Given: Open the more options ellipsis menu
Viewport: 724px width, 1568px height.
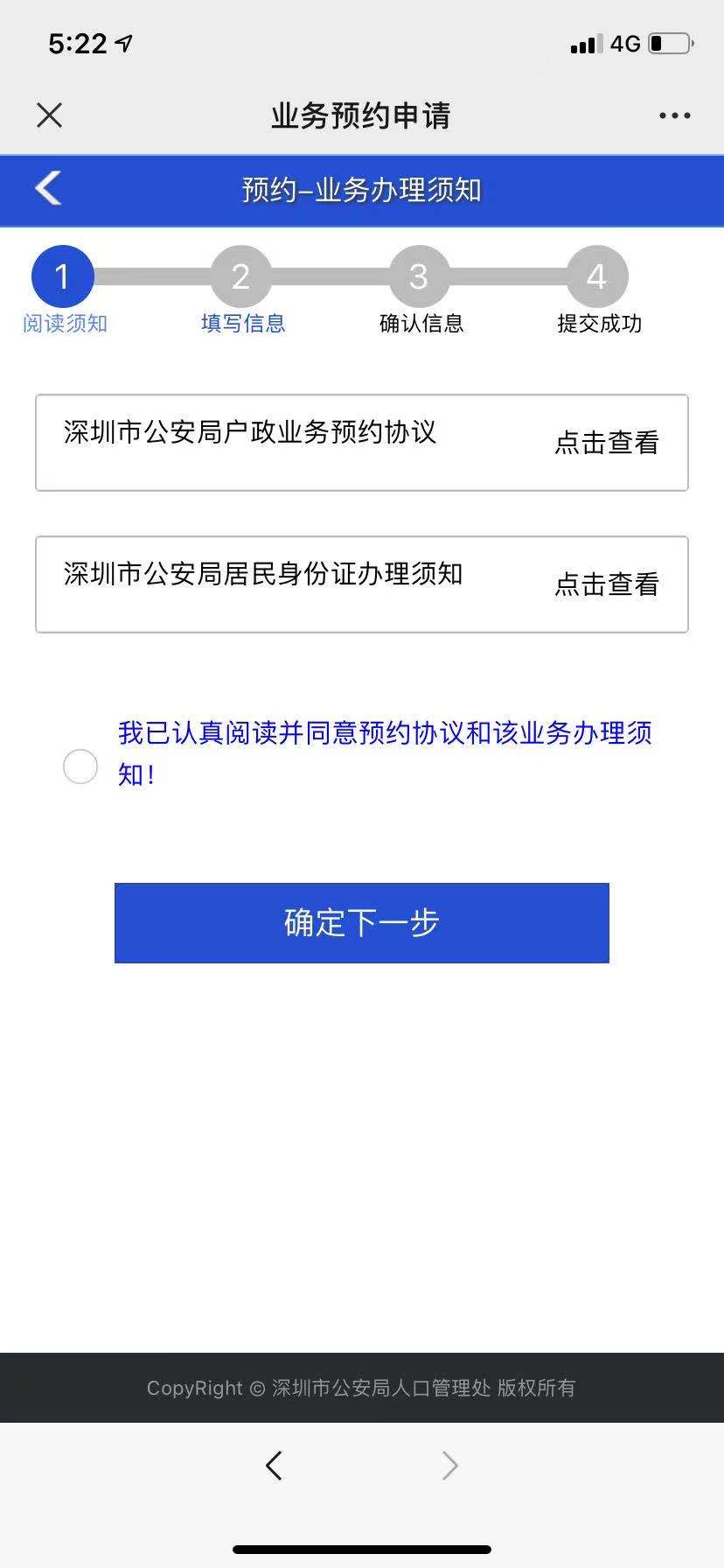Looking at the screenshot, I should click(x=673, y=115).
